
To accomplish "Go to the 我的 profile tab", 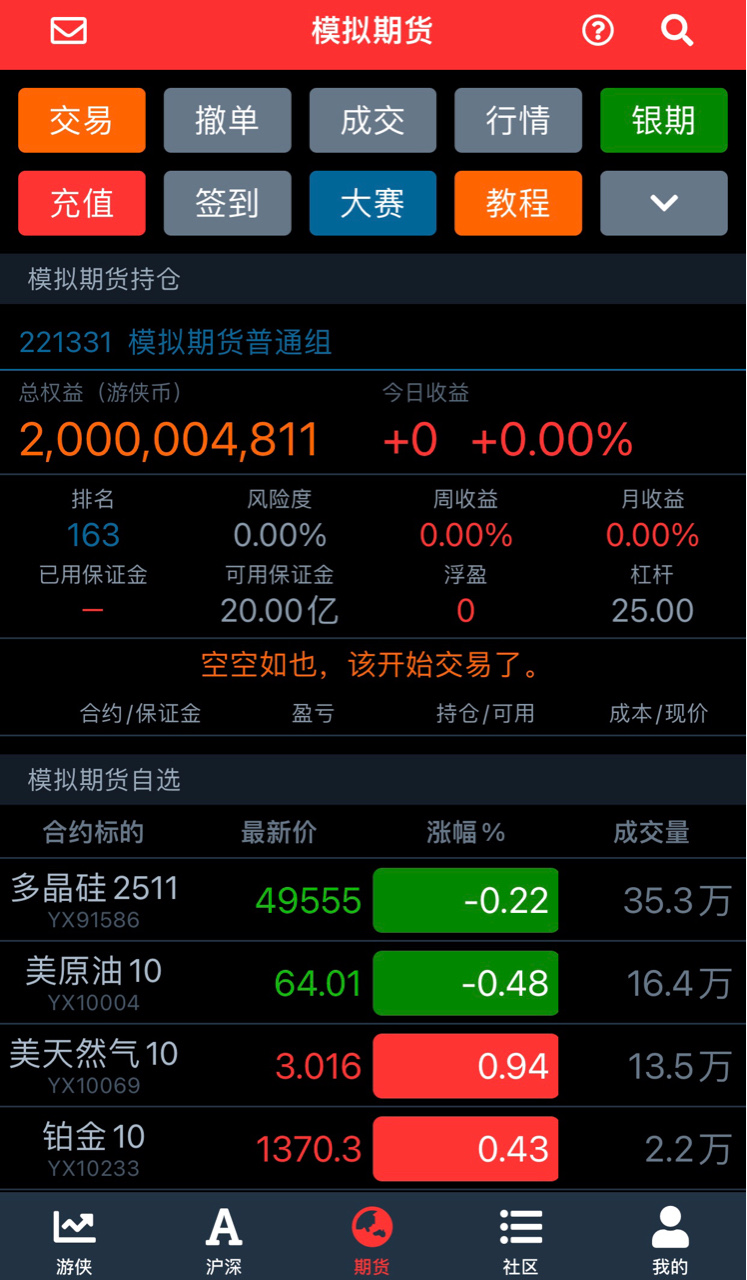I will pyautogui.click(x=670, y=1240).
